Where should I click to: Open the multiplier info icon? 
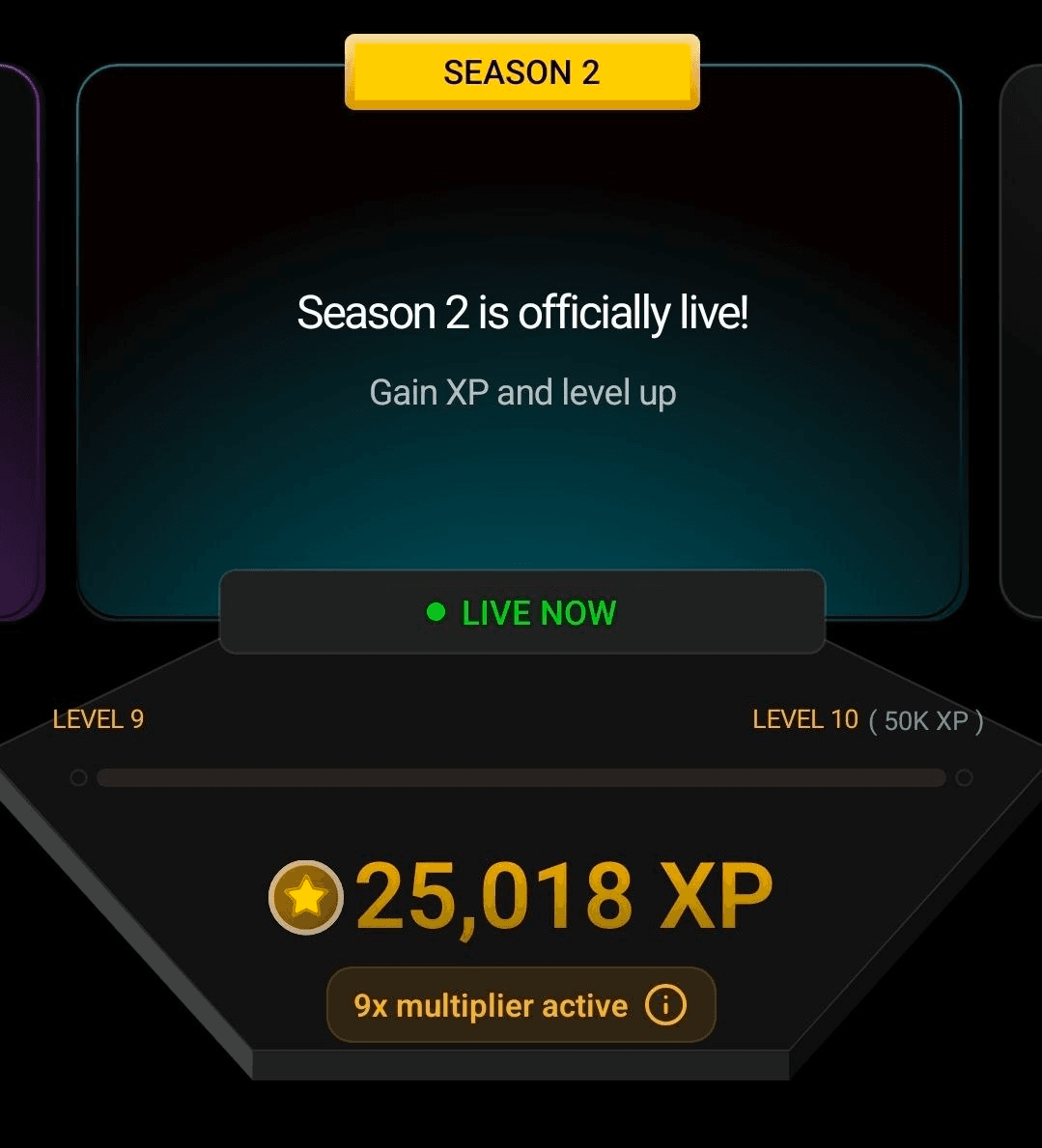665,1005
